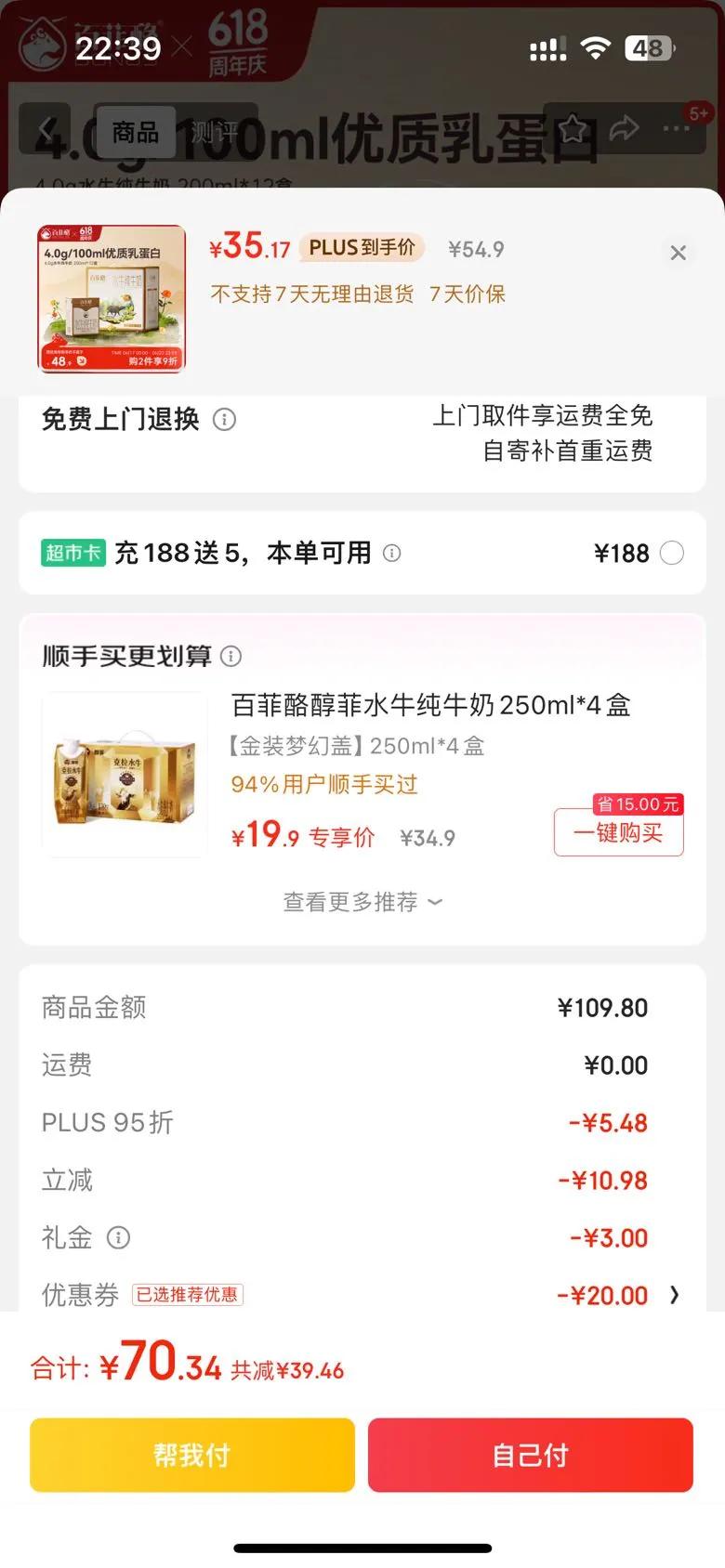The image size is (725, 1568).
Task: Open the 百菲酪醇菲水牛纯牛奶 product card
Action: [430, 706]
